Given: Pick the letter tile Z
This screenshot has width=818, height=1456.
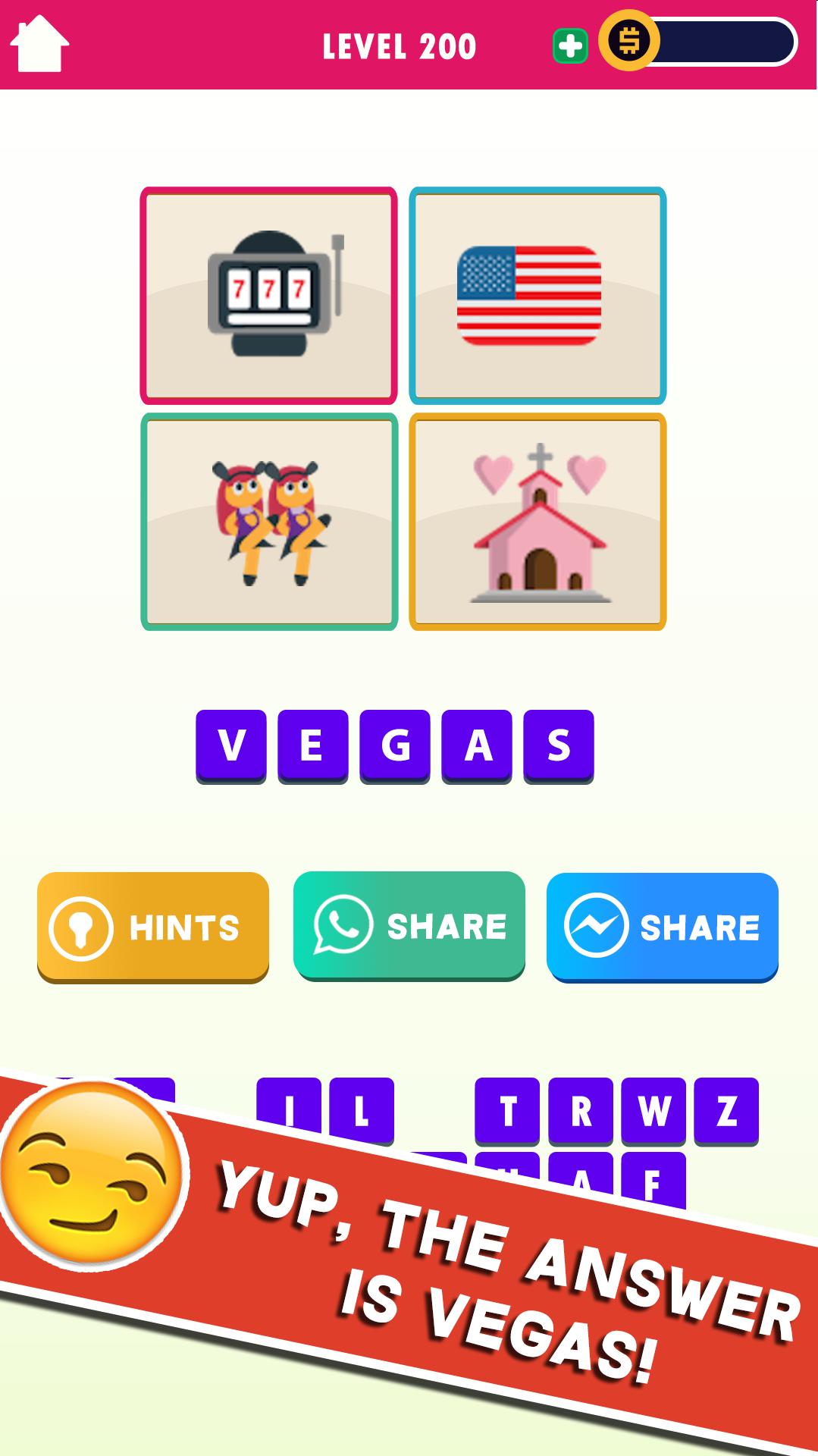Looking at the screenshot, I should (x=726, y=1110).
